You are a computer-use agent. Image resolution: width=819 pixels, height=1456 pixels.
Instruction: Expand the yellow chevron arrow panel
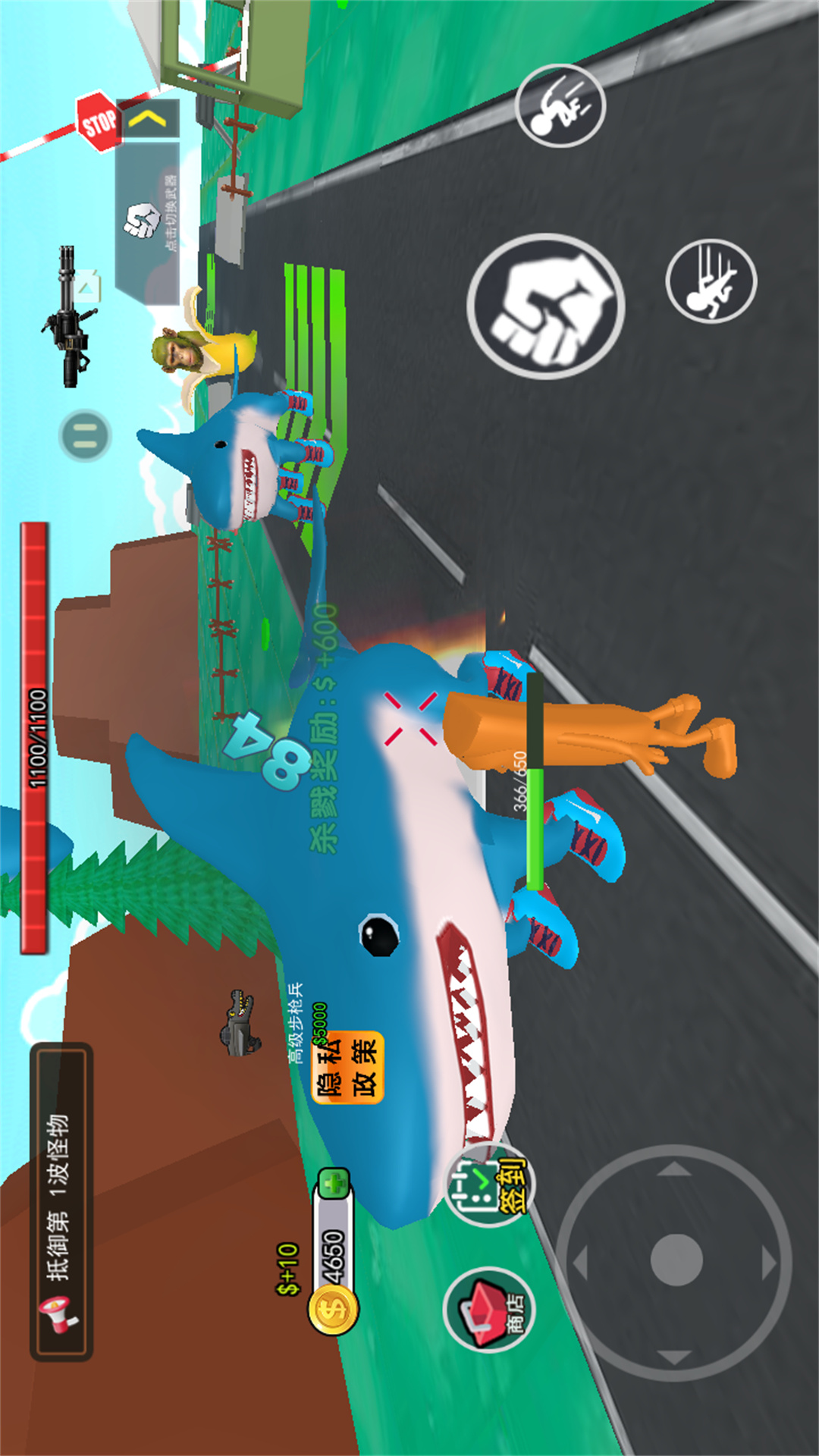tap(149, 118)
